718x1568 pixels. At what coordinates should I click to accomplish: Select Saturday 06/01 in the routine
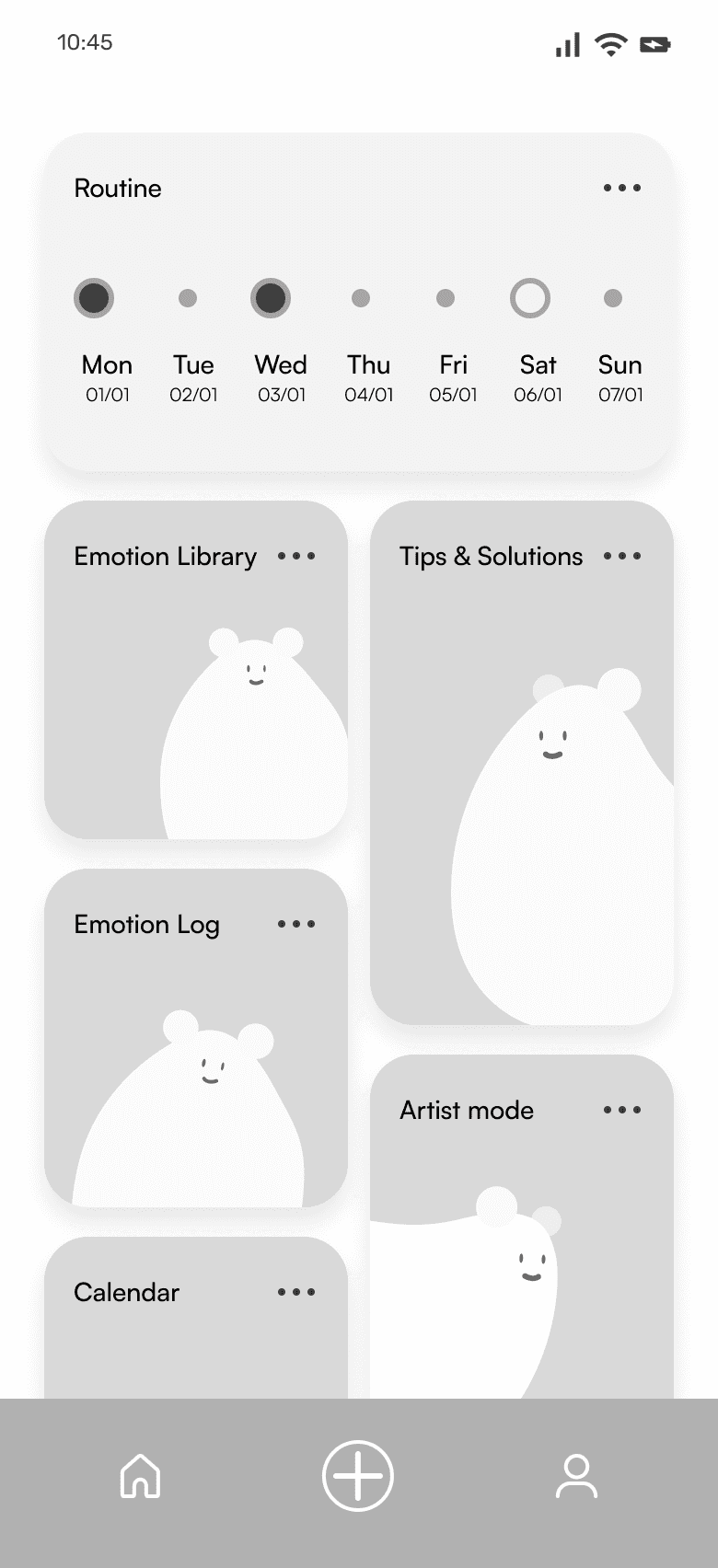[x=530, y=298]
